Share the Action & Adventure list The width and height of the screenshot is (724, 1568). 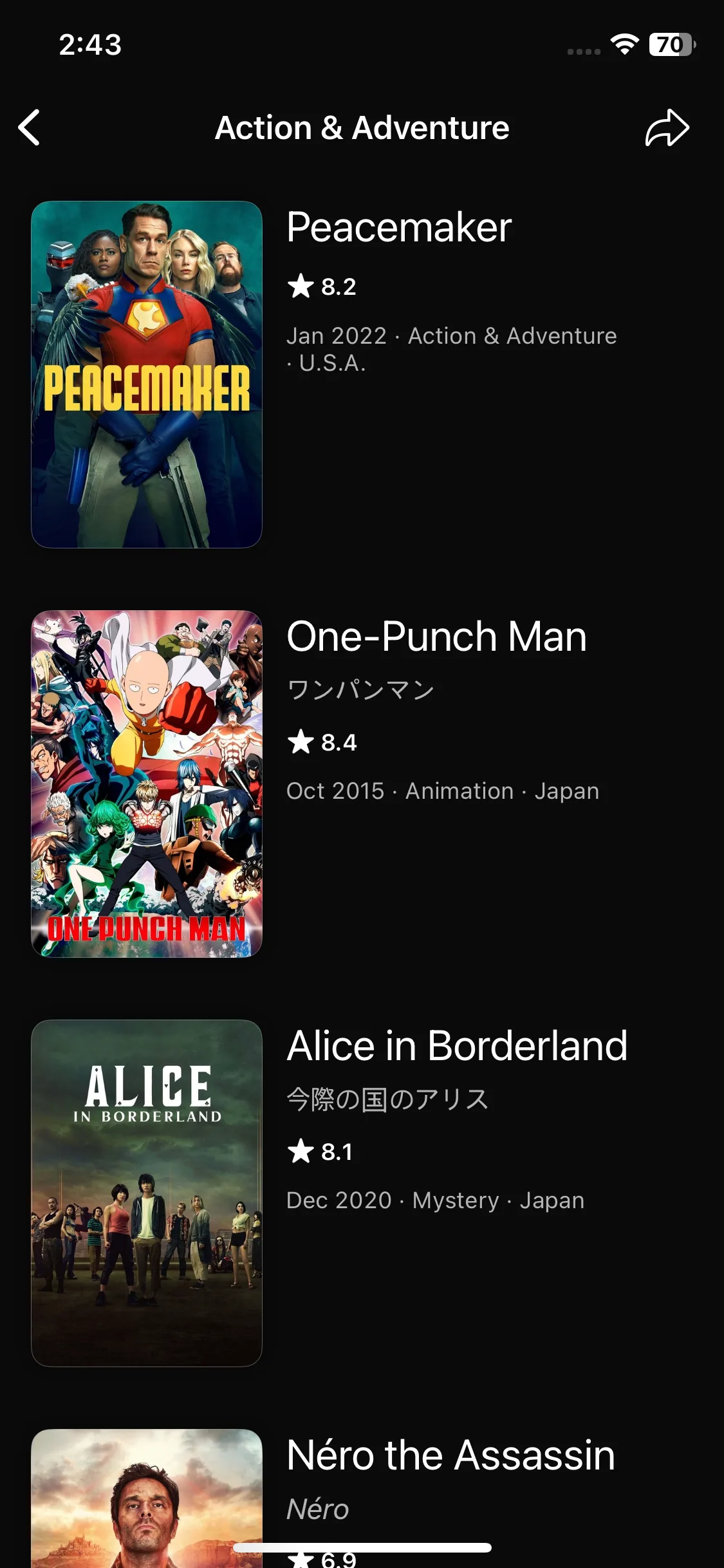coord(667,127)
